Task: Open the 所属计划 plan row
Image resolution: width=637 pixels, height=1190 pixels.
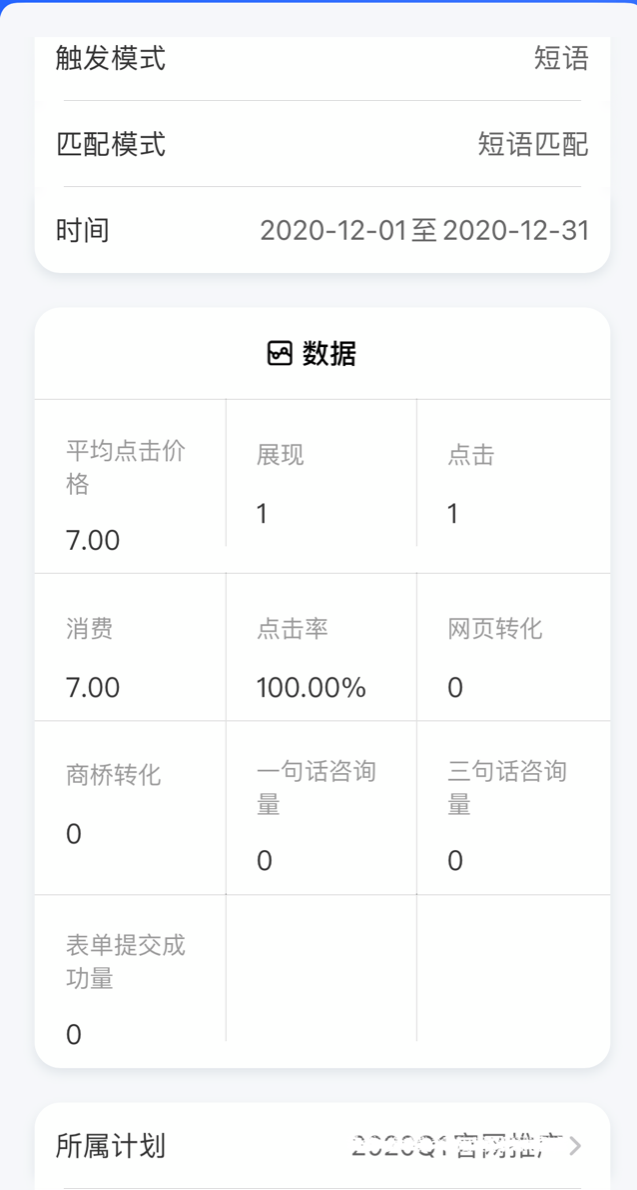Action: tap(322, 1146)
